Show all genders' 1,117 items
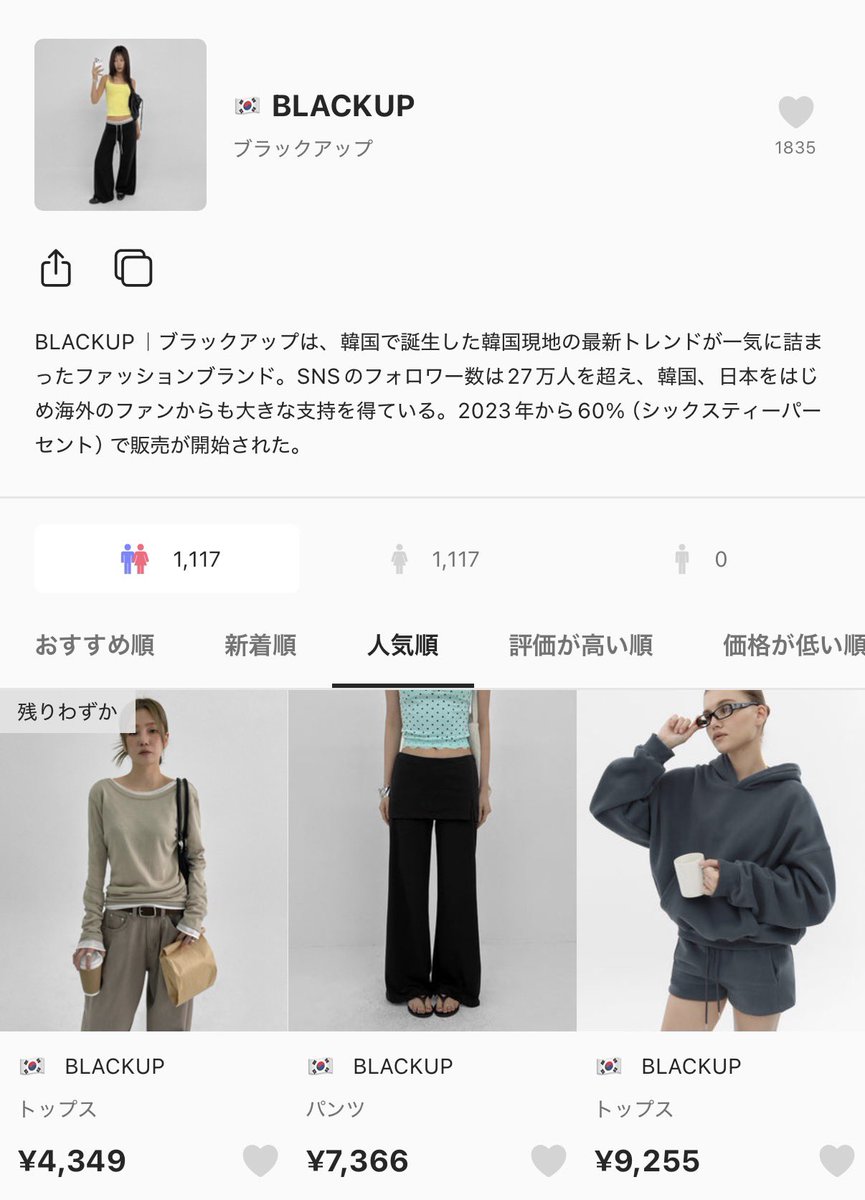The height and width of the screenshot is (1200, 865). pos(167,559)
